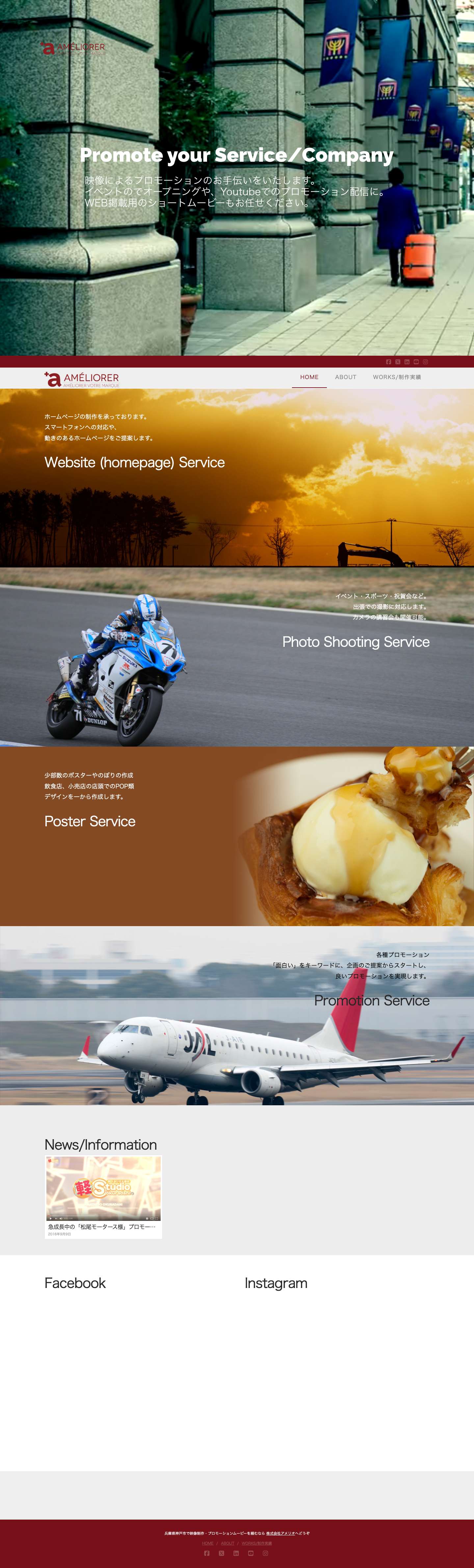Open YouTube icon in the top red bar

coord(416,362)
